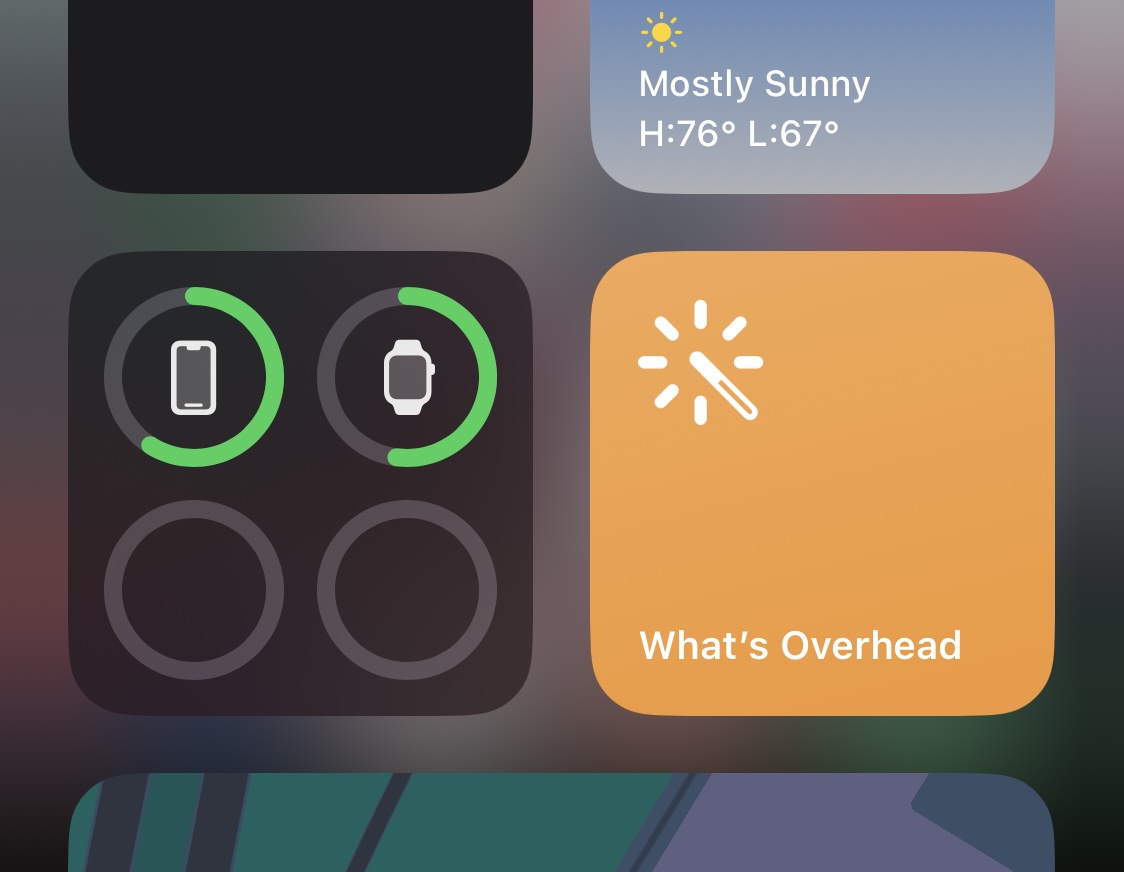
Task: Run the What's Overhead shortcut
Action: point(822,483)
